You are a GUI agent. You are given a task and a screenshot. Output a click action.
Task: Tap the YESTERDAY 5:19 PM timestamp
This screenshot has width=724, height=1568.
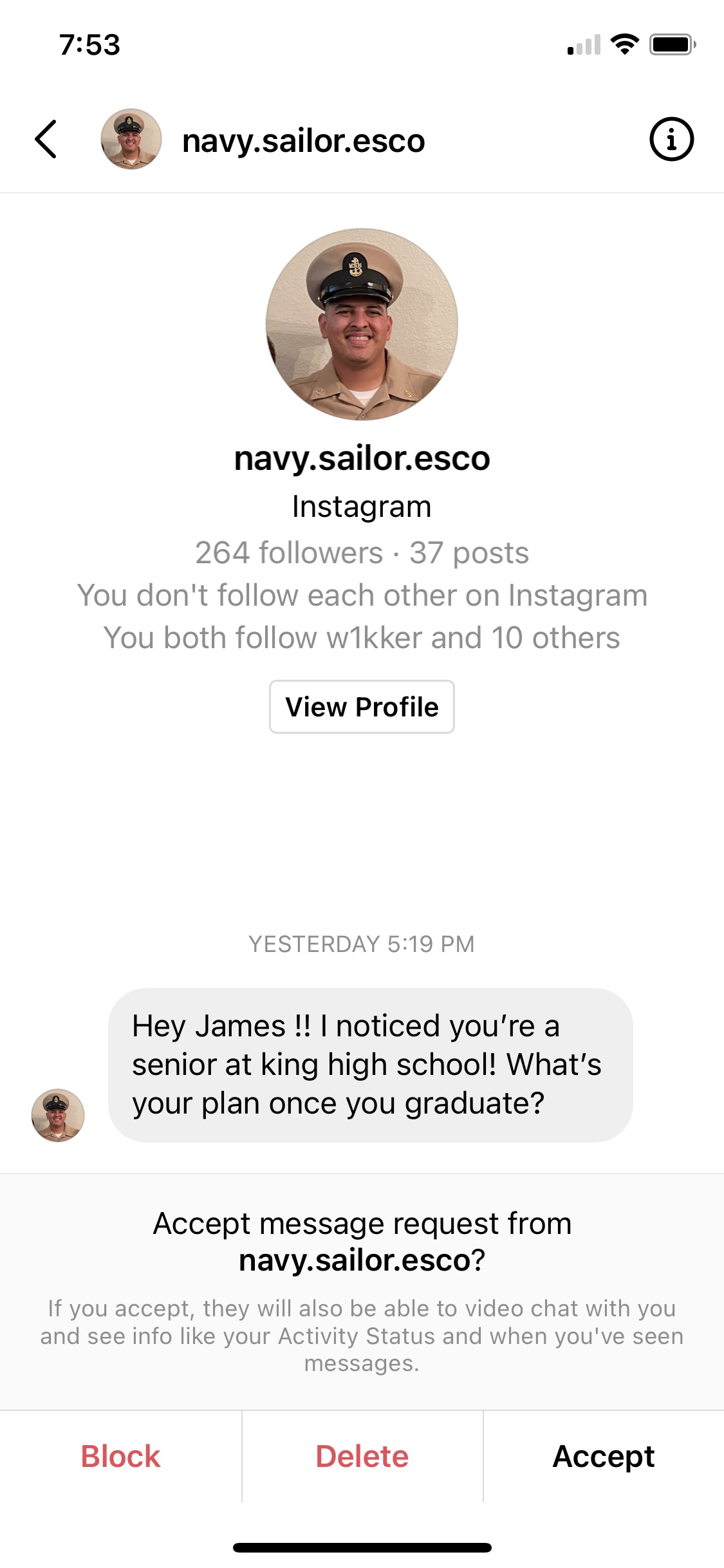[x=362, y=944]
